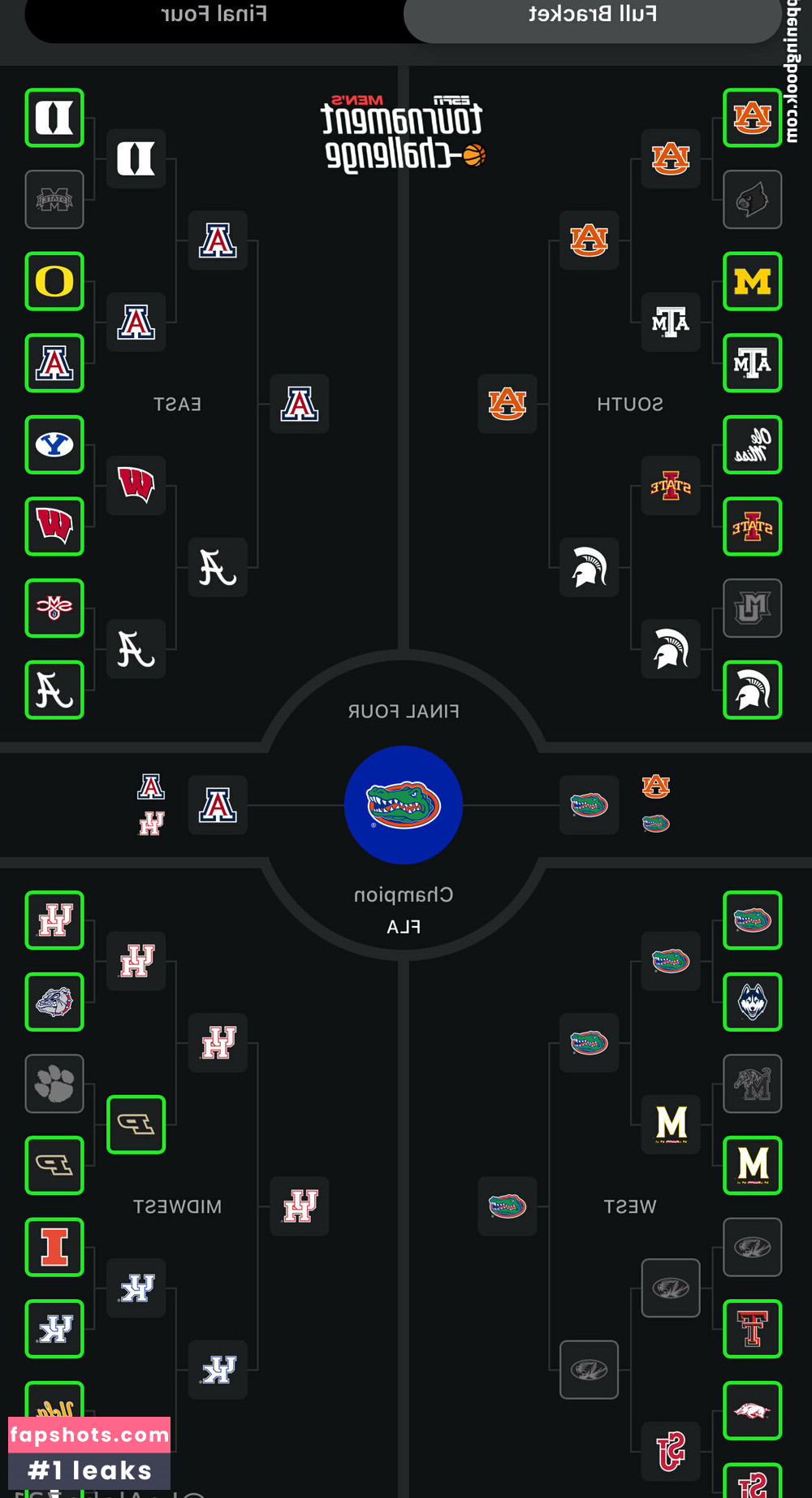The image size is (812, 1498).
Task: Switch to the Final Four tab
Action: 214,15
